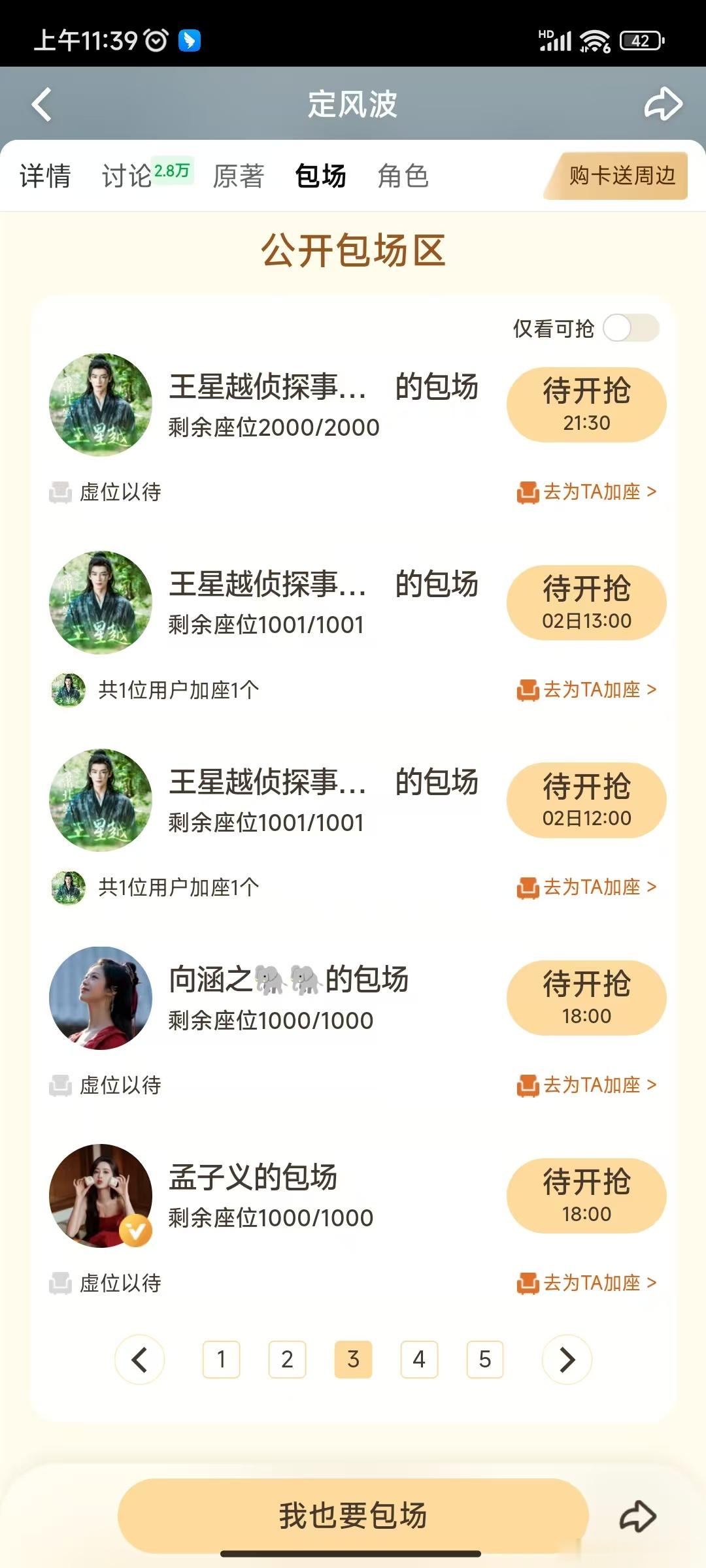Go to page 1
The width and height of the screenshot is (706, 1568).
[x=222, y=1360]
